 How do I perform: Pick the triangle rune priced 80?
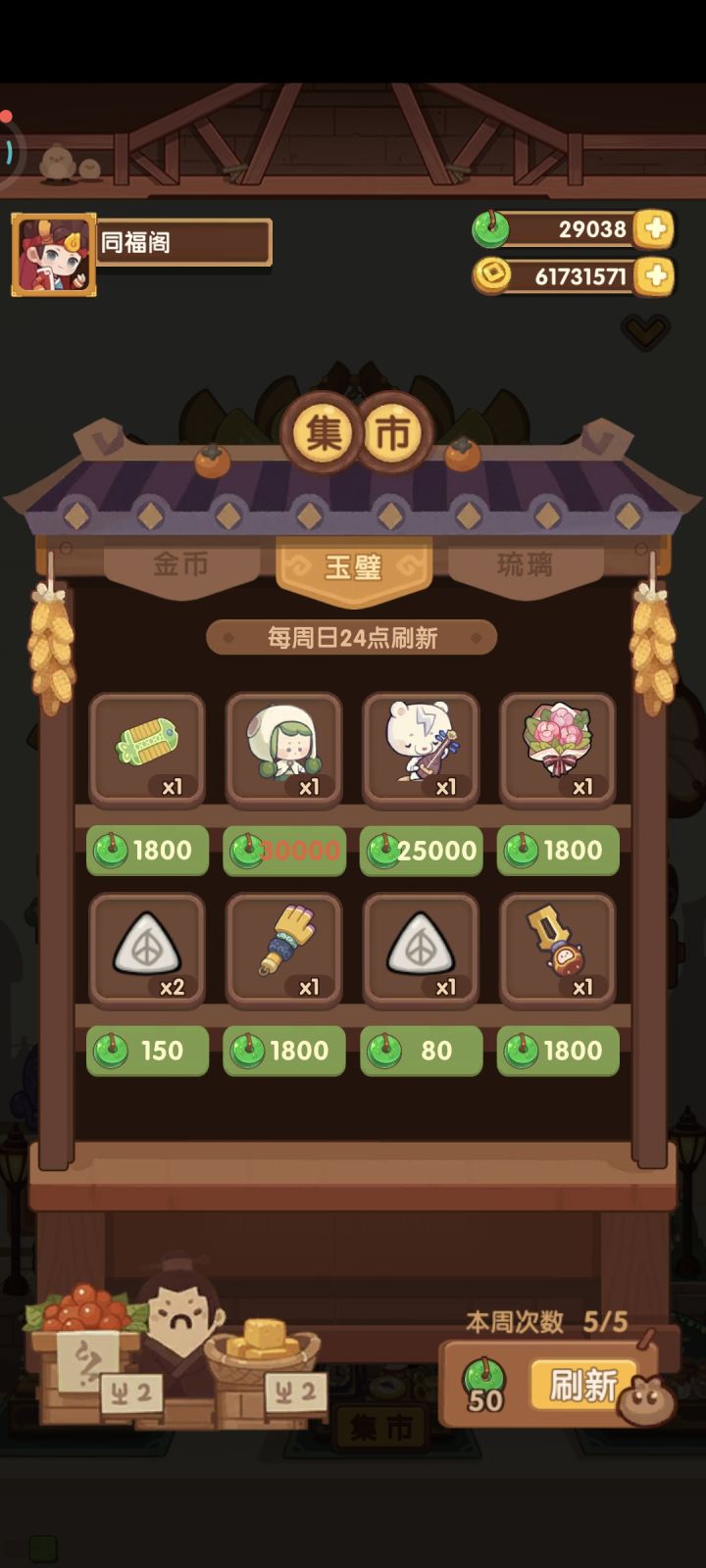click(420, 949)
